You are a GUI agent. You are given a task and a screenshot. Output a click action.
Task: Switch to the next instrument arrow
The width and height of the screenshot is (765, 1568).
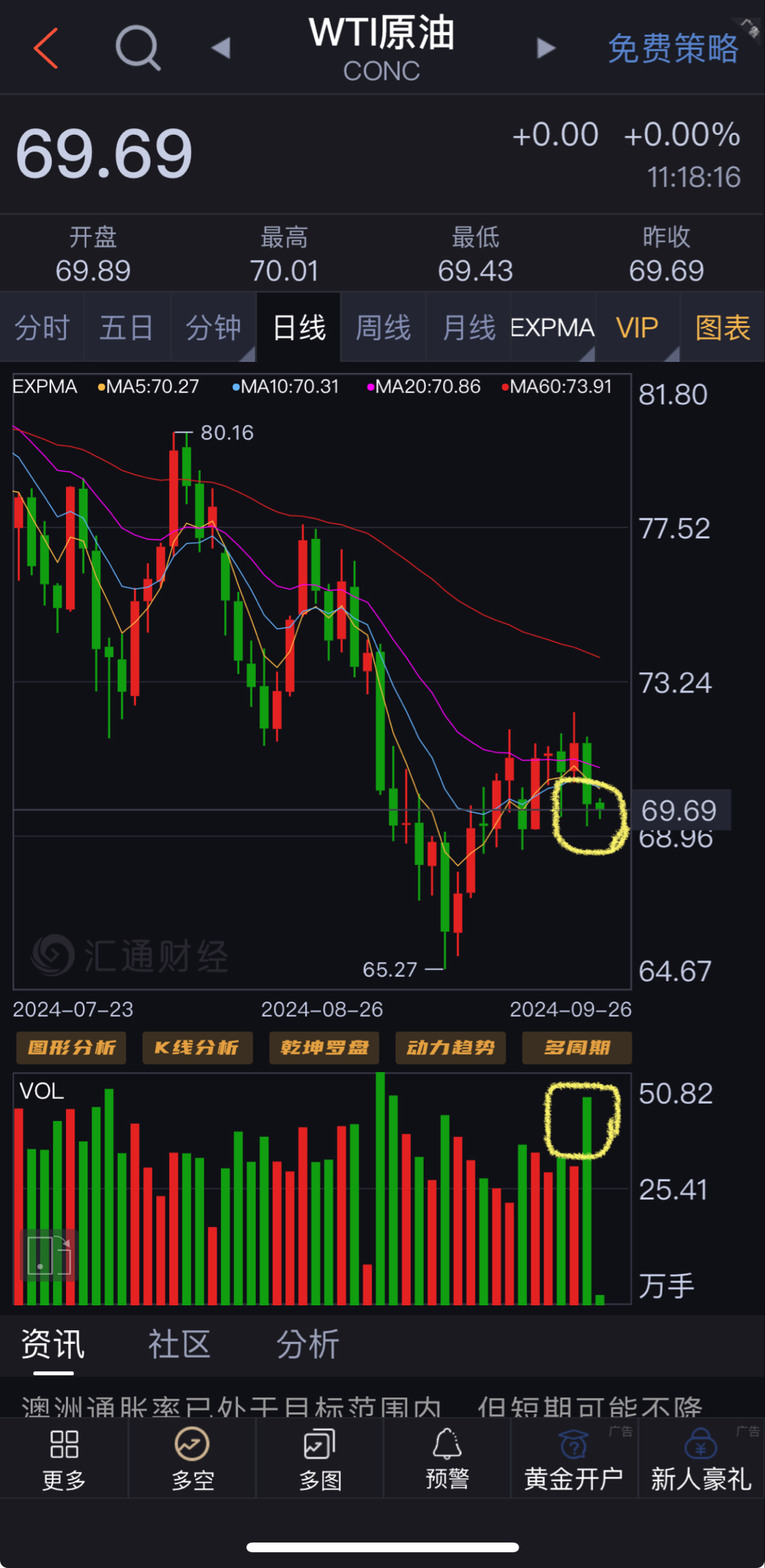pyautogui.click(x=546, y=48)
